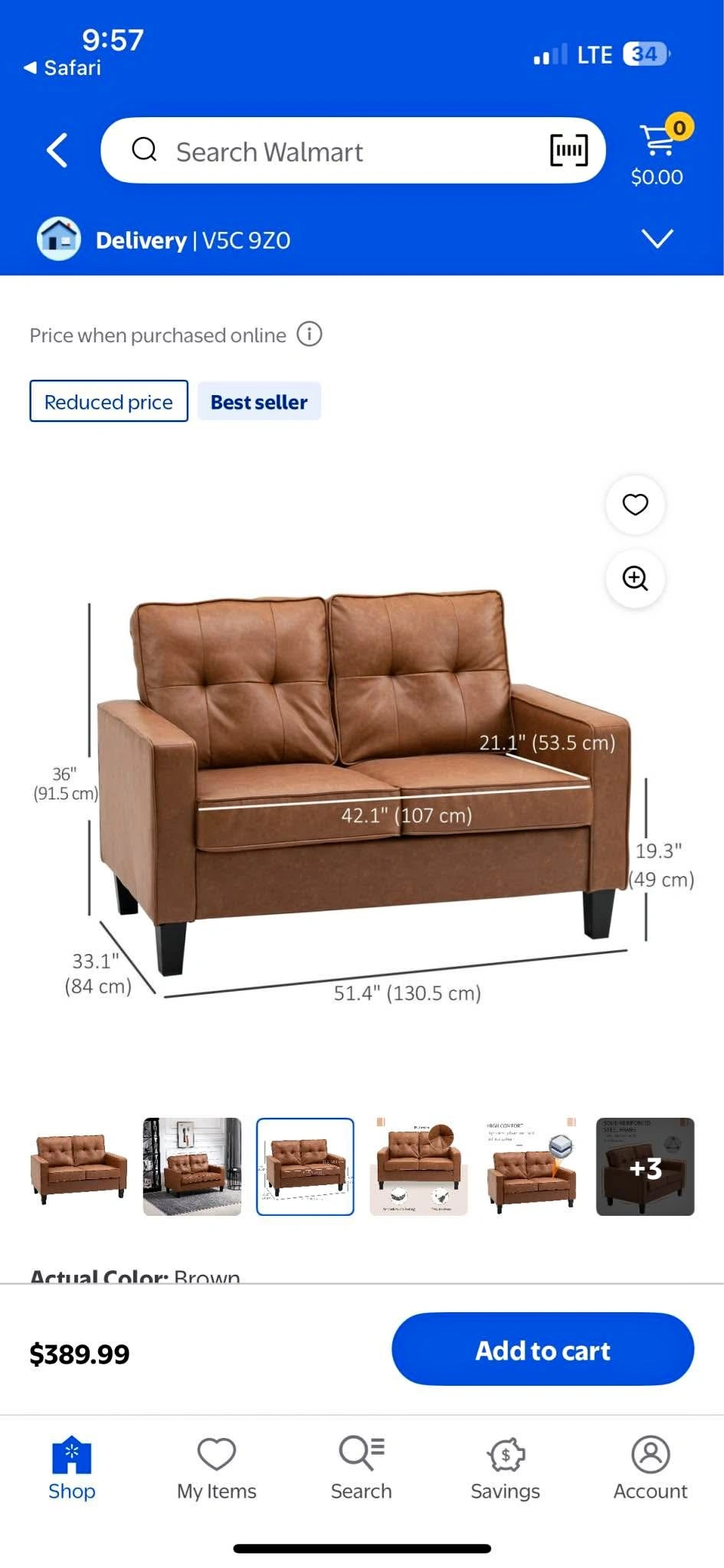Add sofa to favorites with heart

634,505
